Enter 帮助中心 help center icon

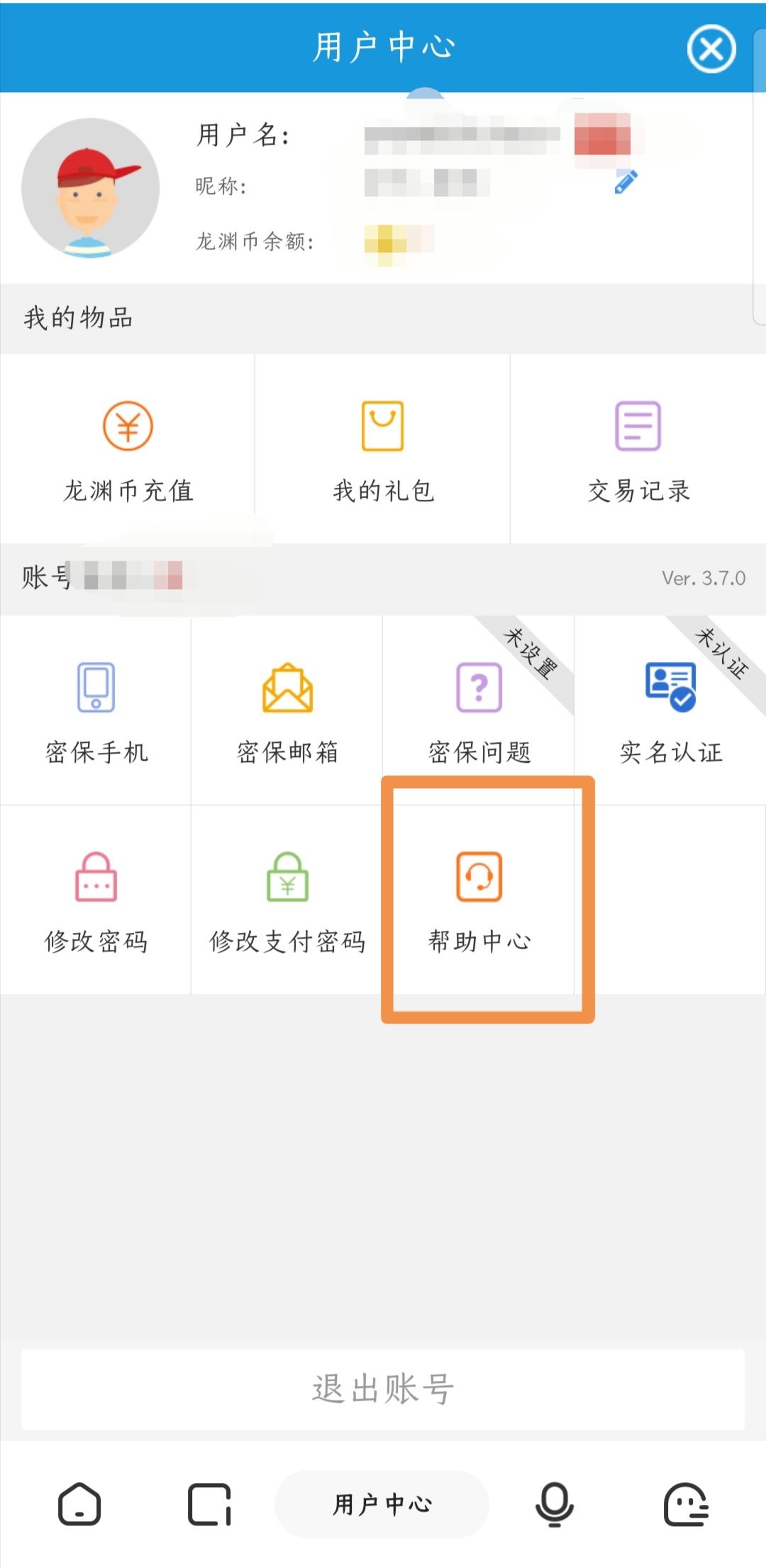click(479, 879)
